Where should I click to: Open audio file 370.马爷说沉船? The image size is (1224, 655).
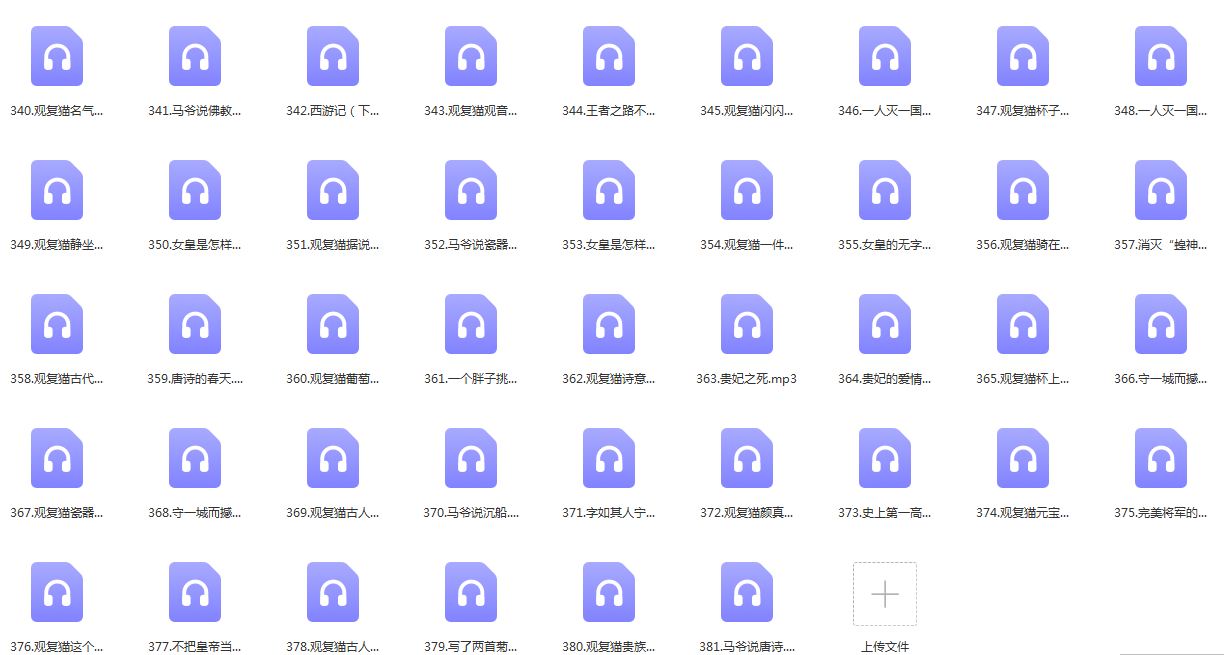[x=471, y=459]
